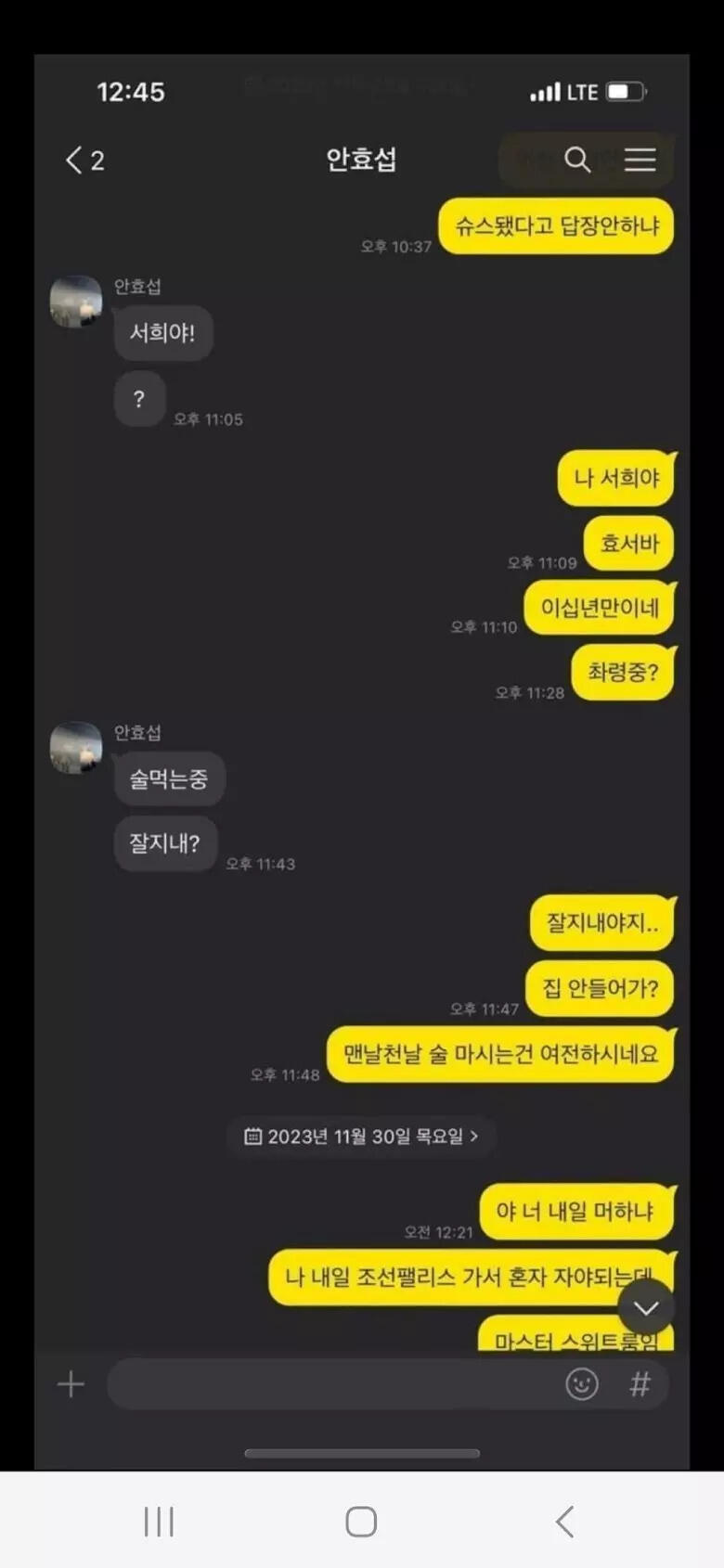Tap the scroll-to-bottom chevron button
The image size is (724, 1568).
coord(645,1306)
